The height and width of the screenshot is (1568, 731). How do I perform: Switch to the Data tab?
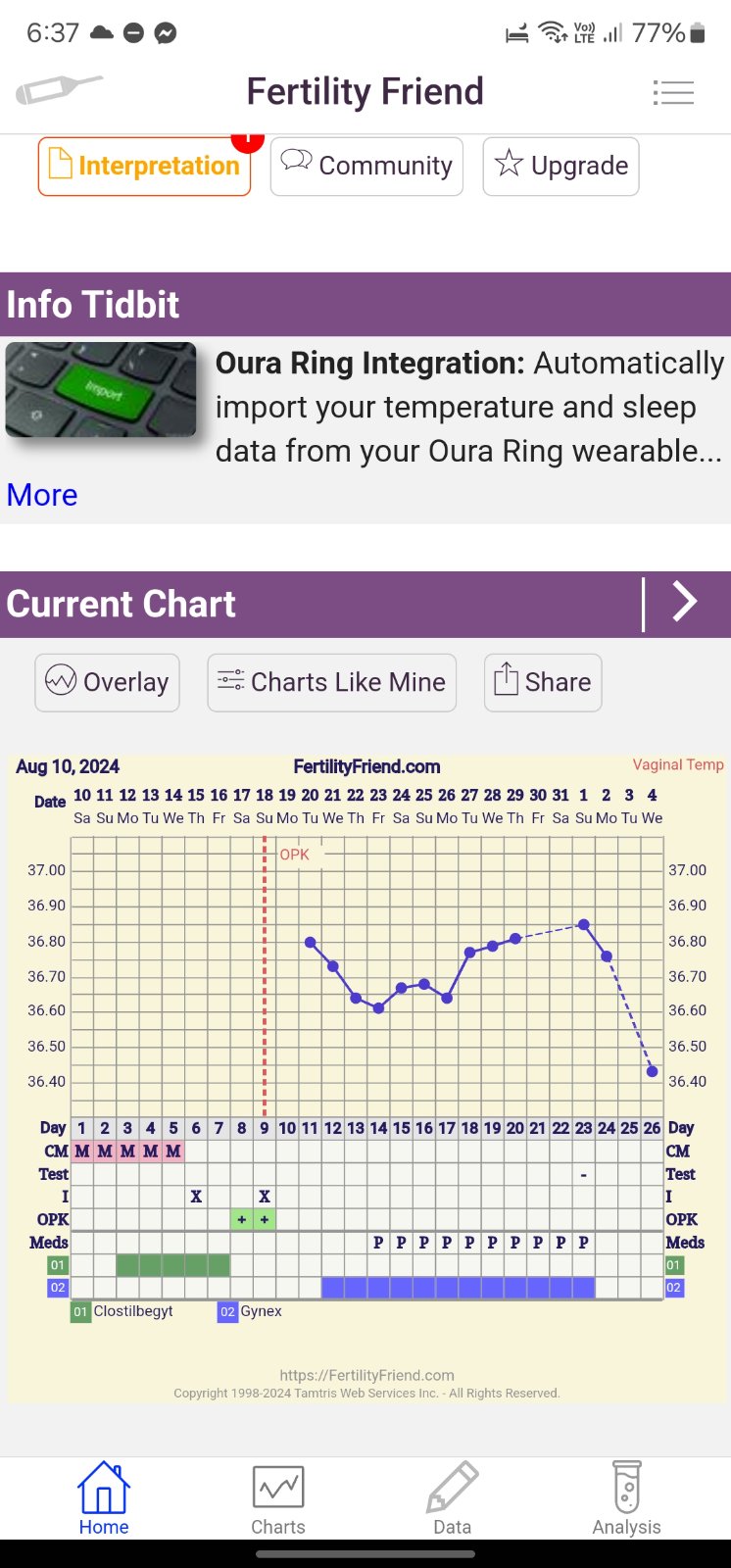(x=452, y=1499)
